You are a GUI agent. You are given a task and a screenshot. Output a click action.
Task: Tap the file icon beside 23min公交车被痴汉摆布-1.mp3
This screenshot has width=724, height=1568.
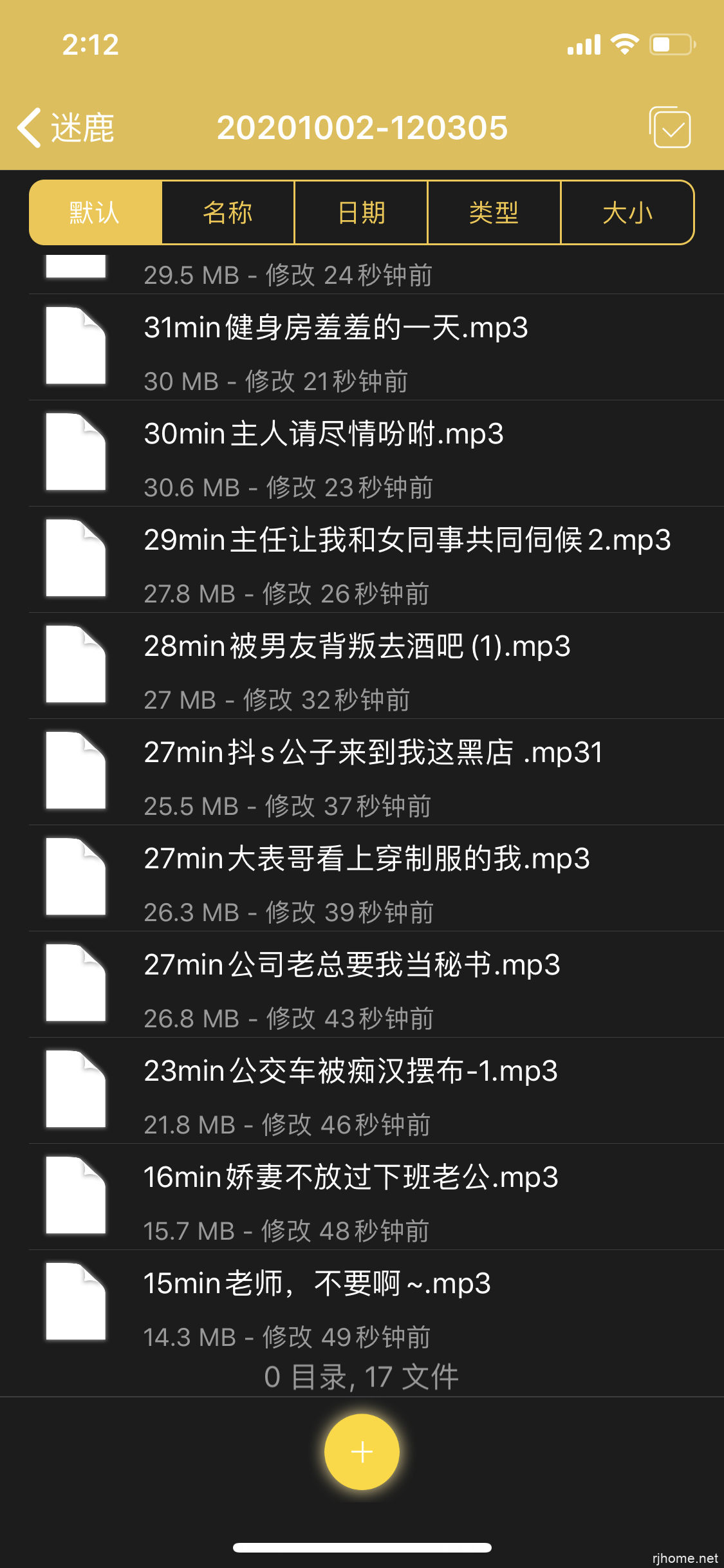tap(75, 1089)
